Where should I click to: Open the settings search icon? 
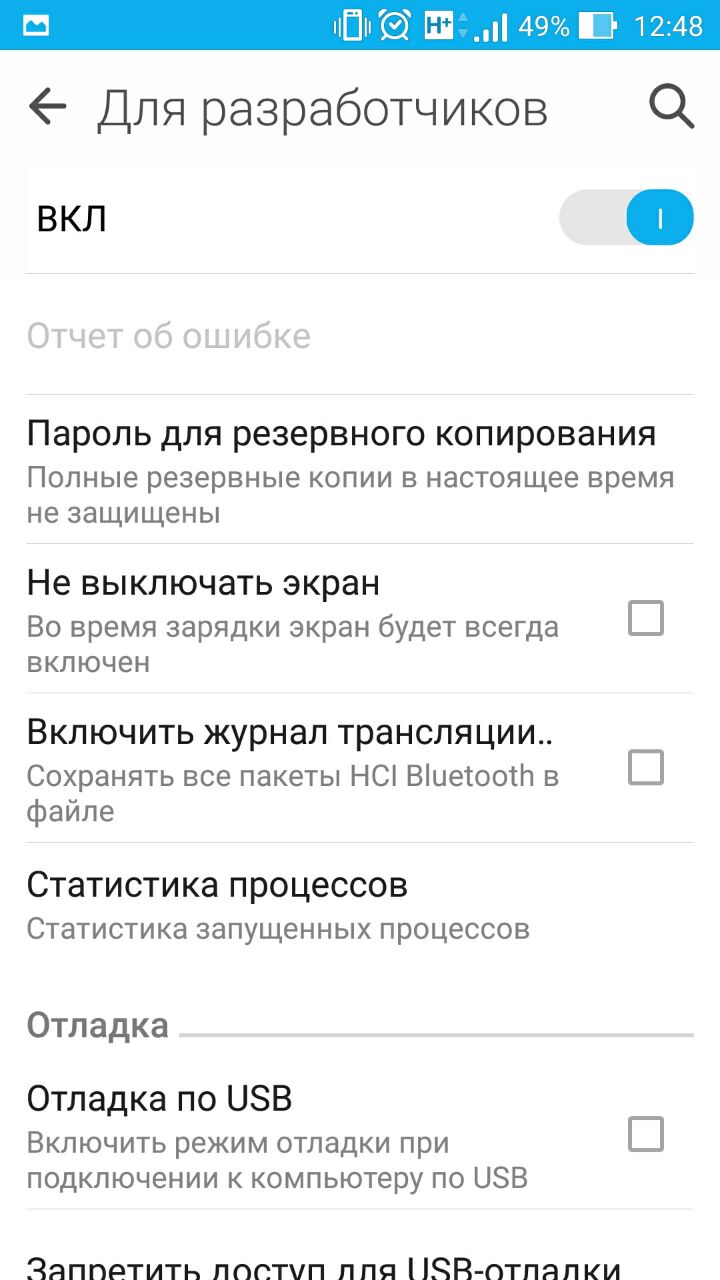pyautogui.click(x=671, y=107)
